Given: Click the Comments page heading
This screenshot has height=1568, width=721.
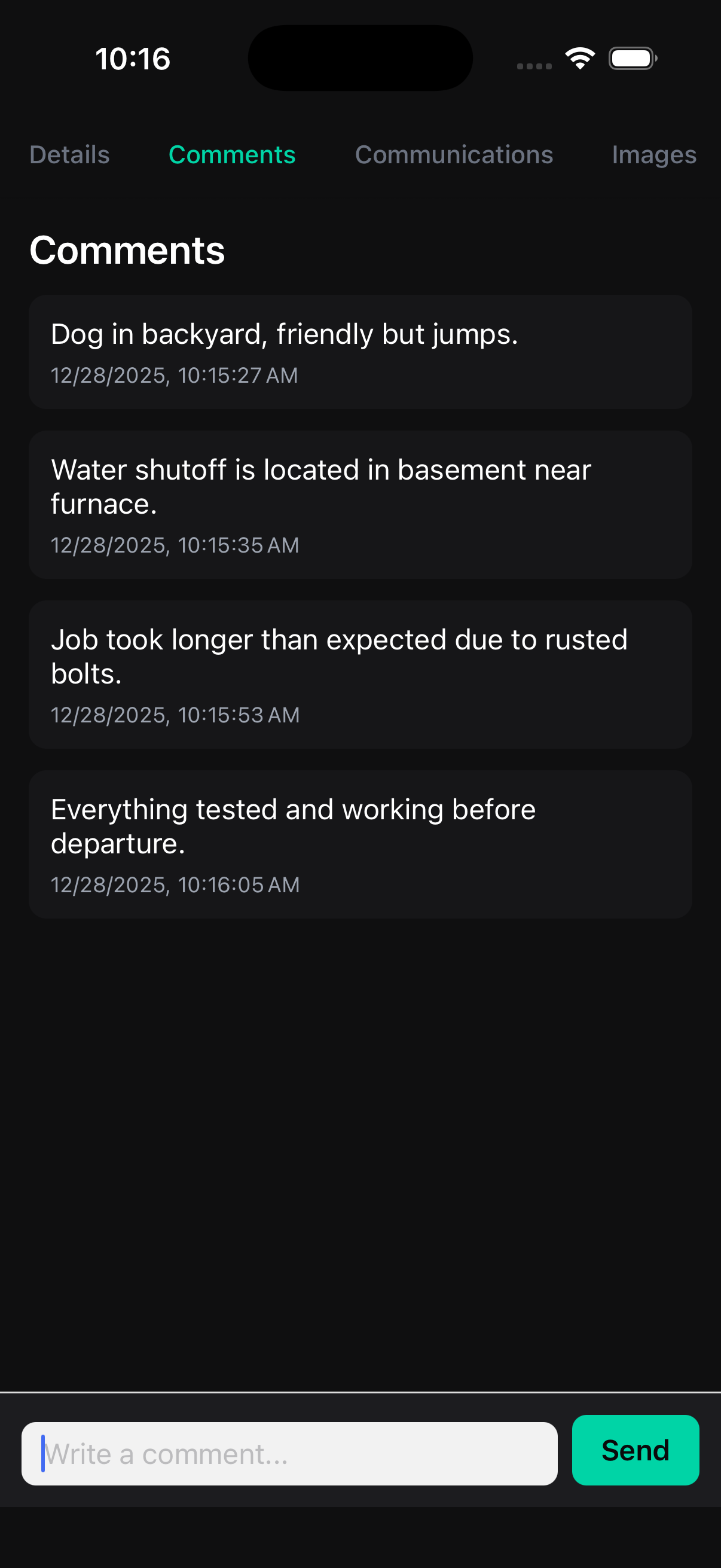Looking at the screenshot, I should (x=127, y=249).
